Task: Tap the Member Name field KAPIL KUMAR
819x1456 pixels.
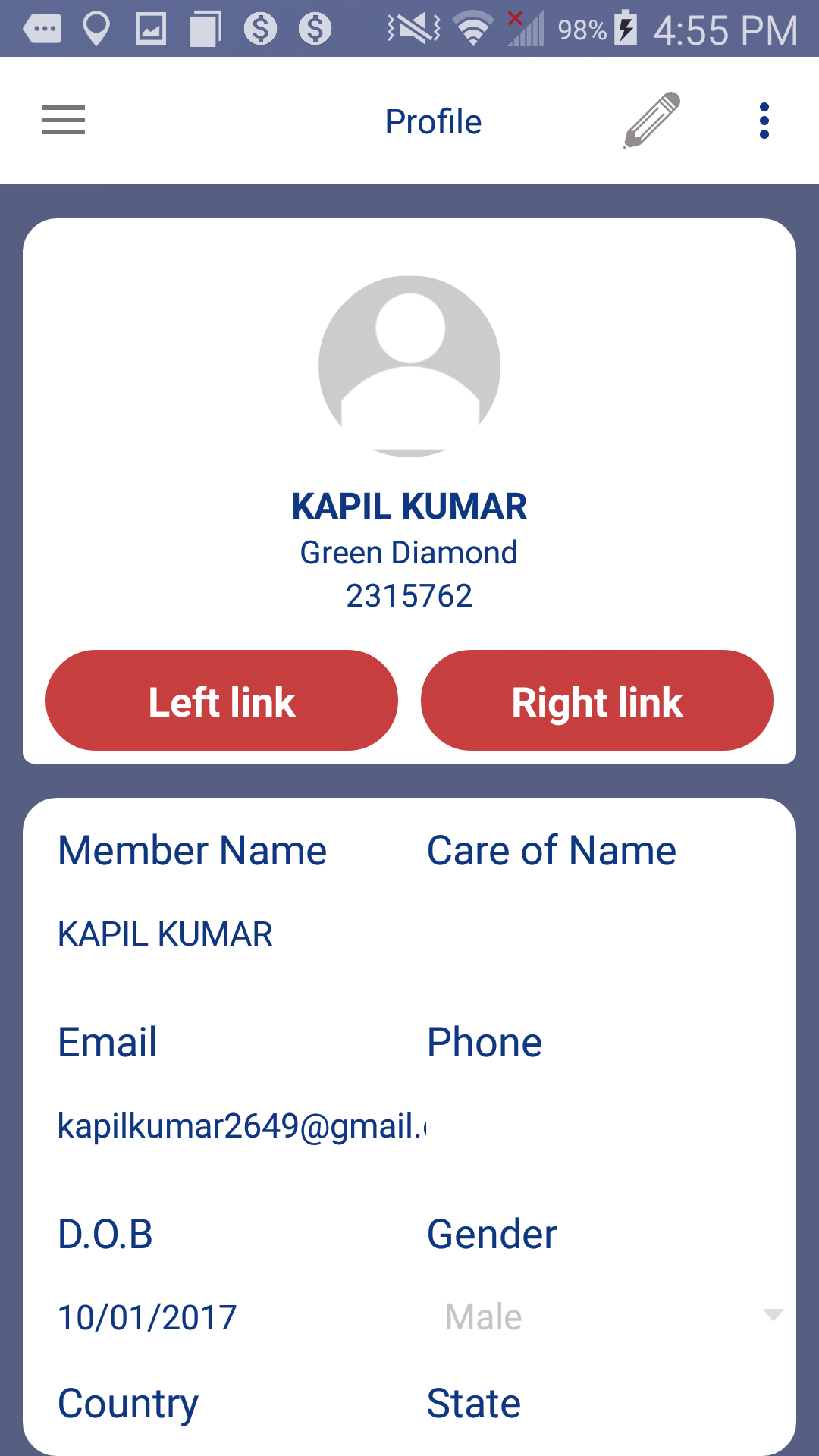Action: pyautogui.click(x=165, y=934)
